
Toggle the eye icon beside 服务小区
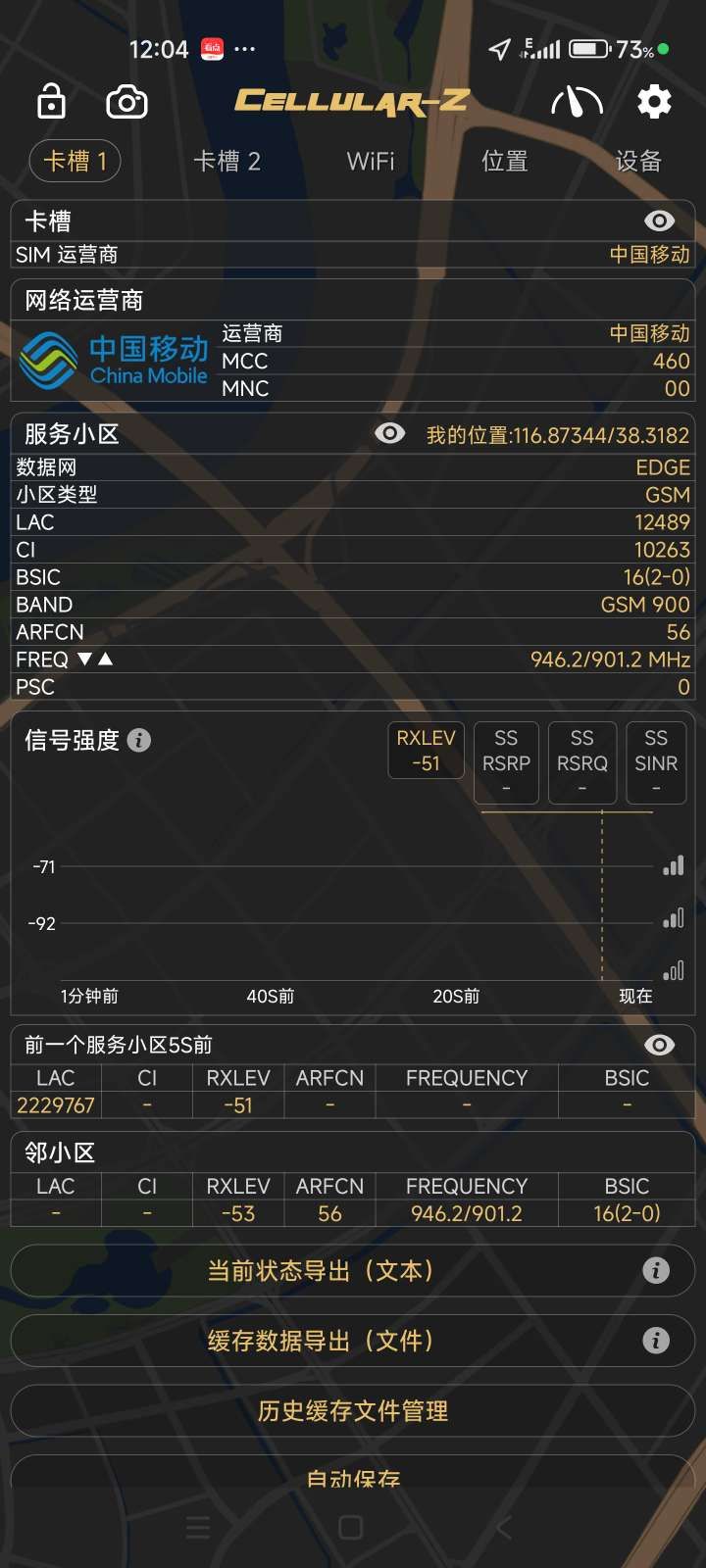click(x=389, y=433)
